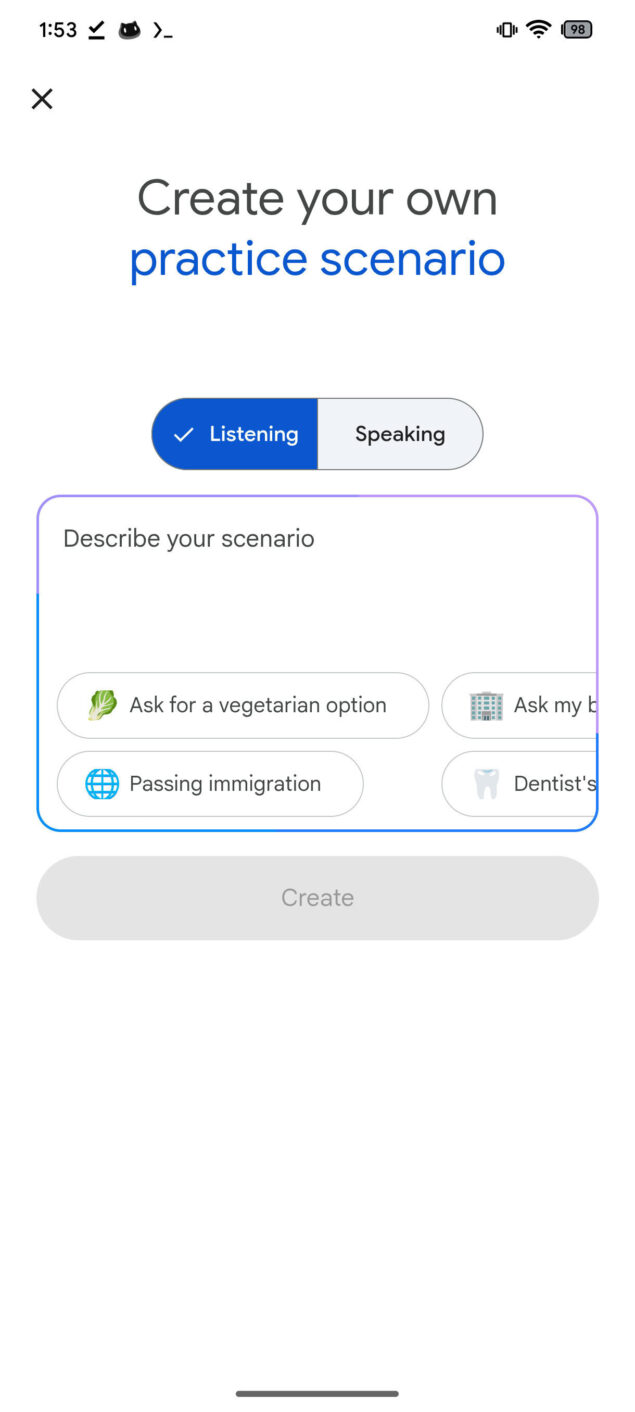Tap the Create button
This screenshot has height=1412, width=635.
317,897
